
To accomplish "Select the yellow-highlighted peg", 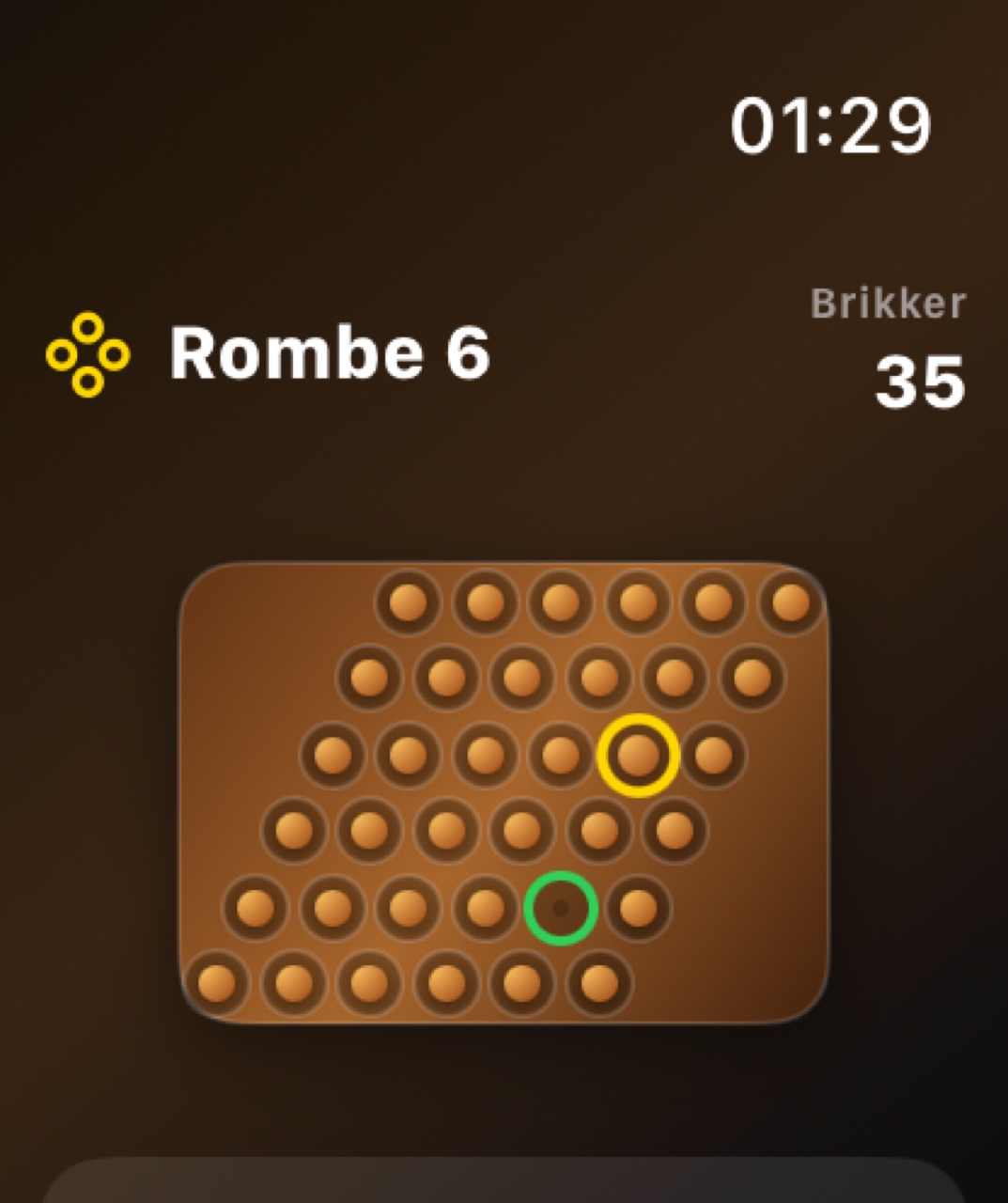I will (638, 755).
